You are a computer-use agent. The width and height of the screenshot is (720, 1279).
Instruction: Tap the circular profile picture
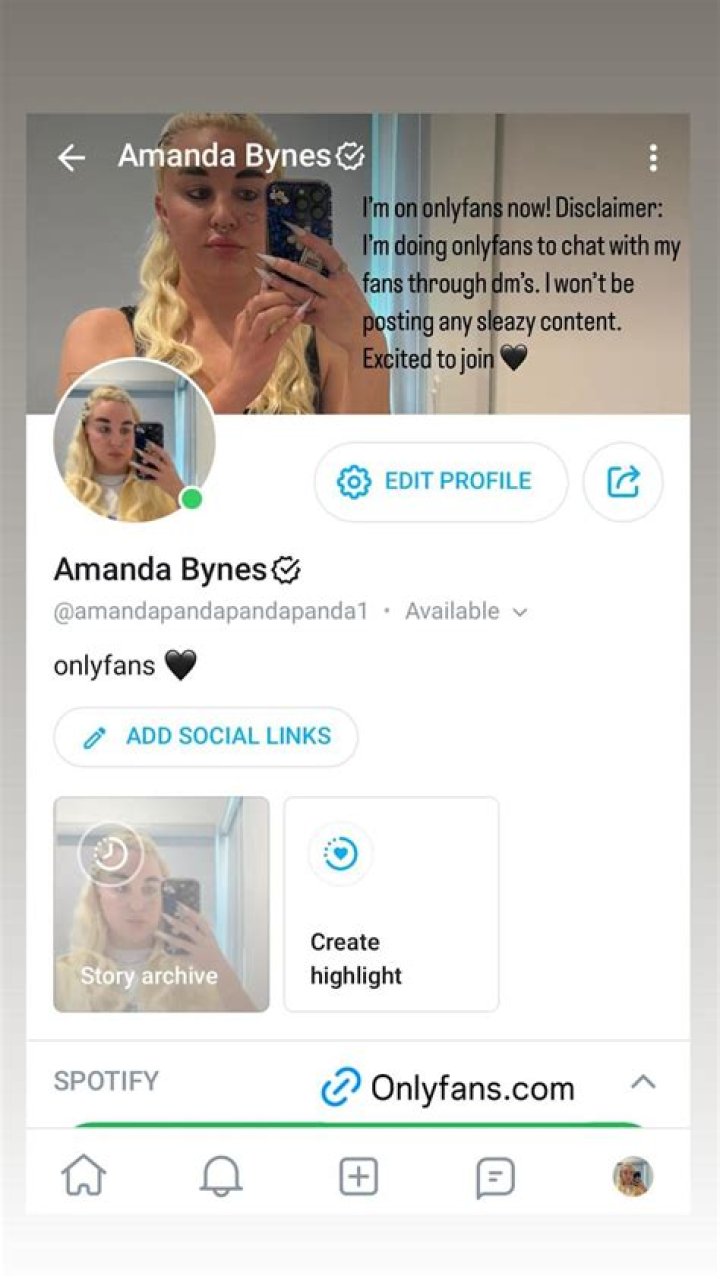134,440
